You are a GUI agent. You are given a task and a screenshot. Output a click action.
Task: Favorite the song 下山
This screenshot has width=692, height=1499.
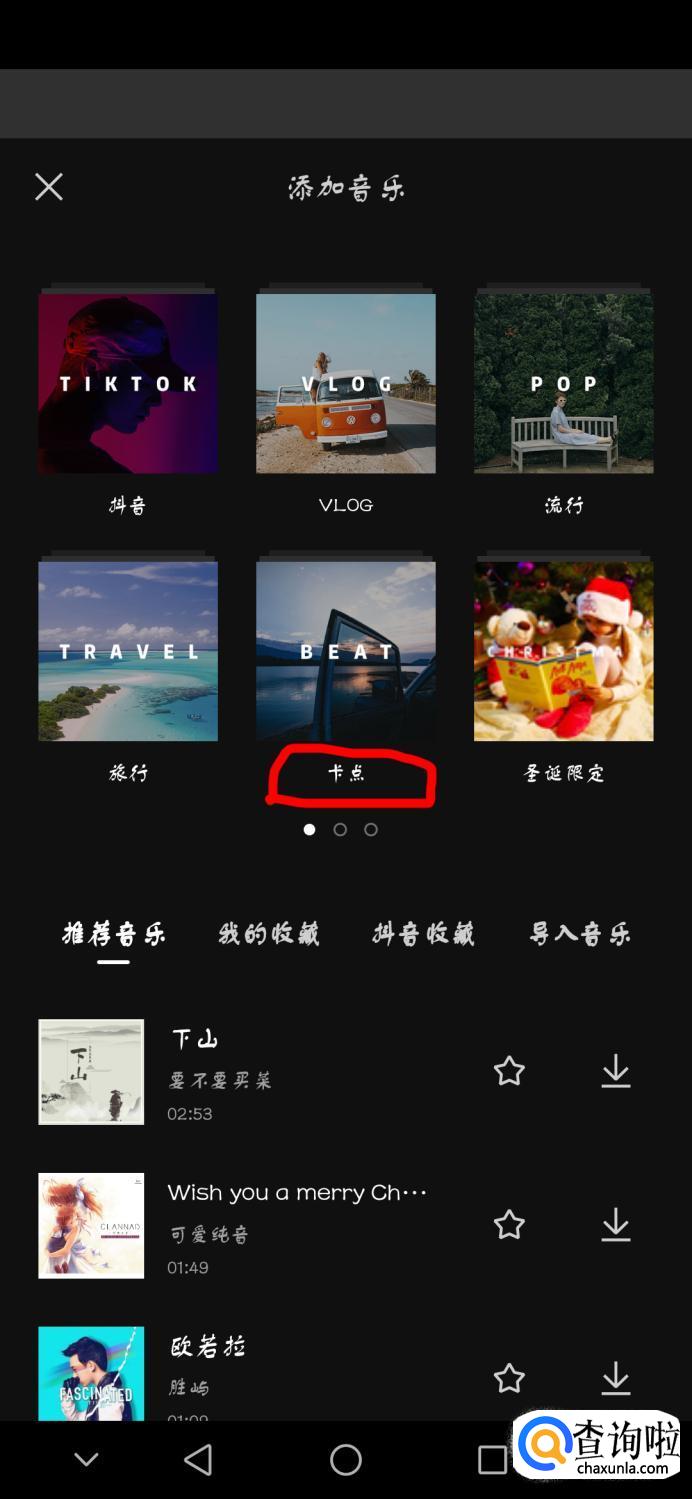509,1072
